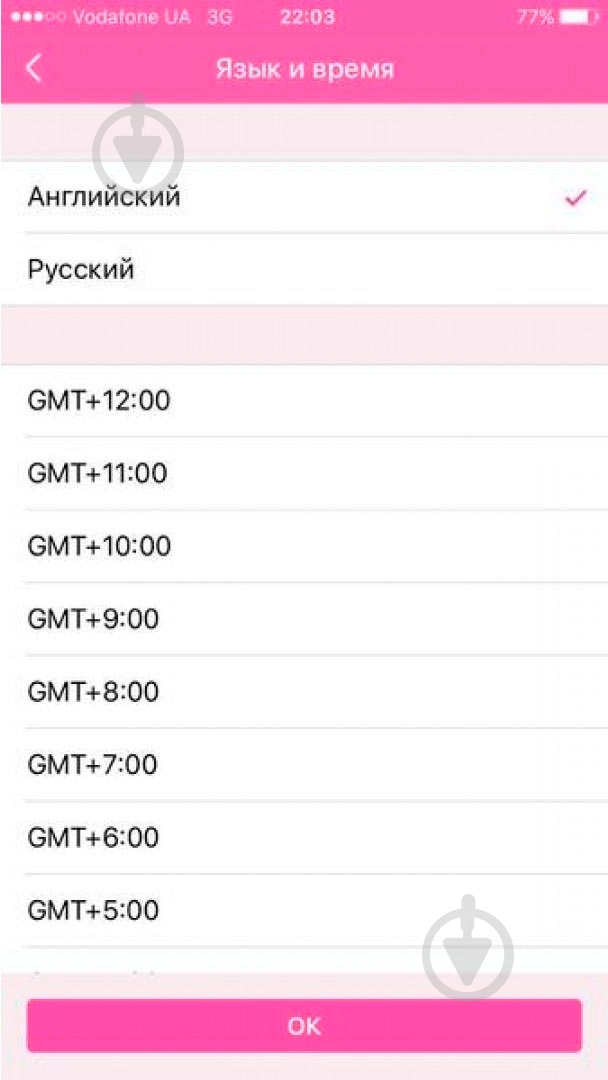Choose GMT+6:00 time zone
Image resolution: width=608 pixels, height=1080 pixels.
[304, 837]
